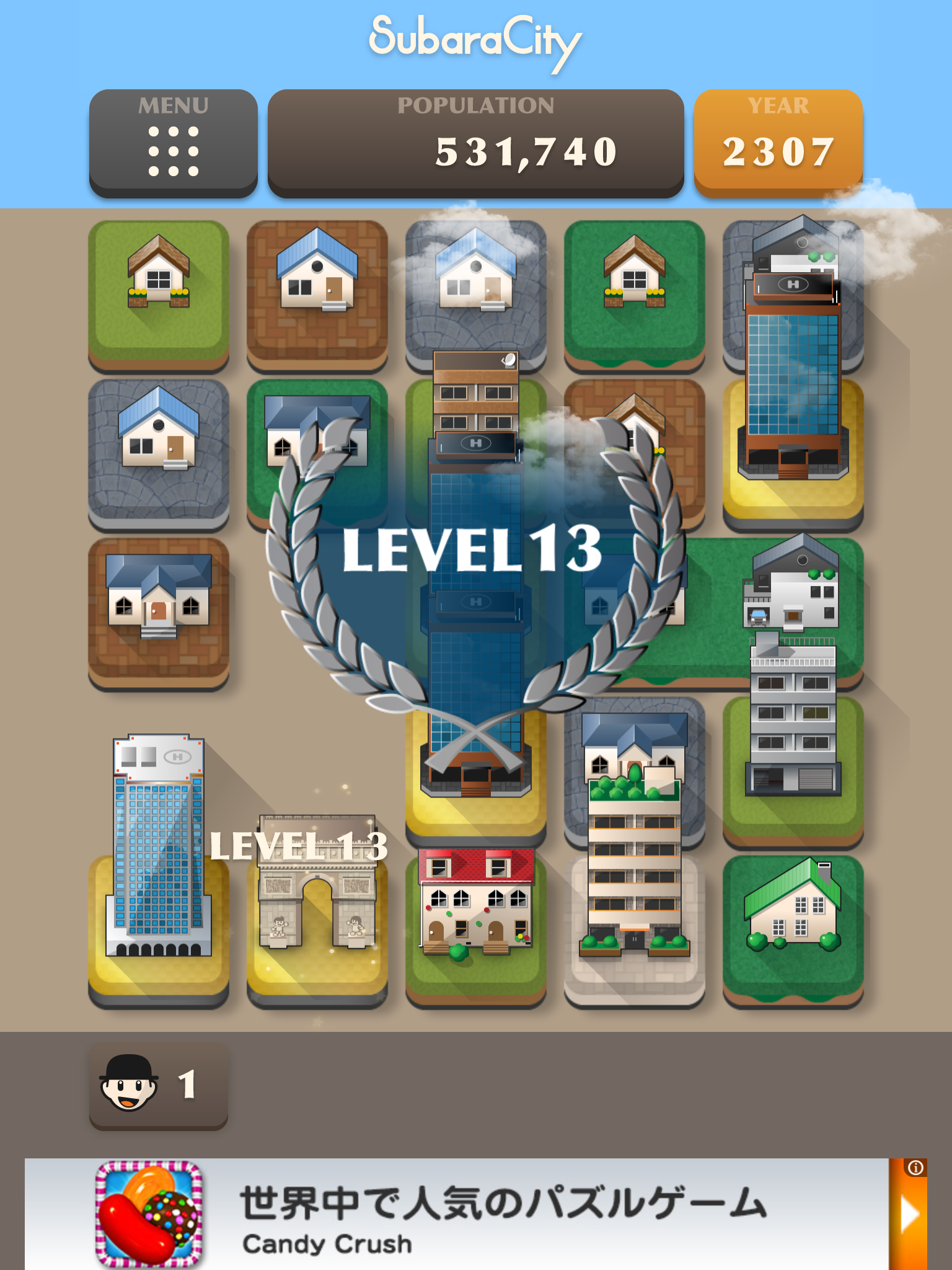Tap the red-roofed mansion tile
Viewport: 952px width, 1270px height.
(475, 924)
